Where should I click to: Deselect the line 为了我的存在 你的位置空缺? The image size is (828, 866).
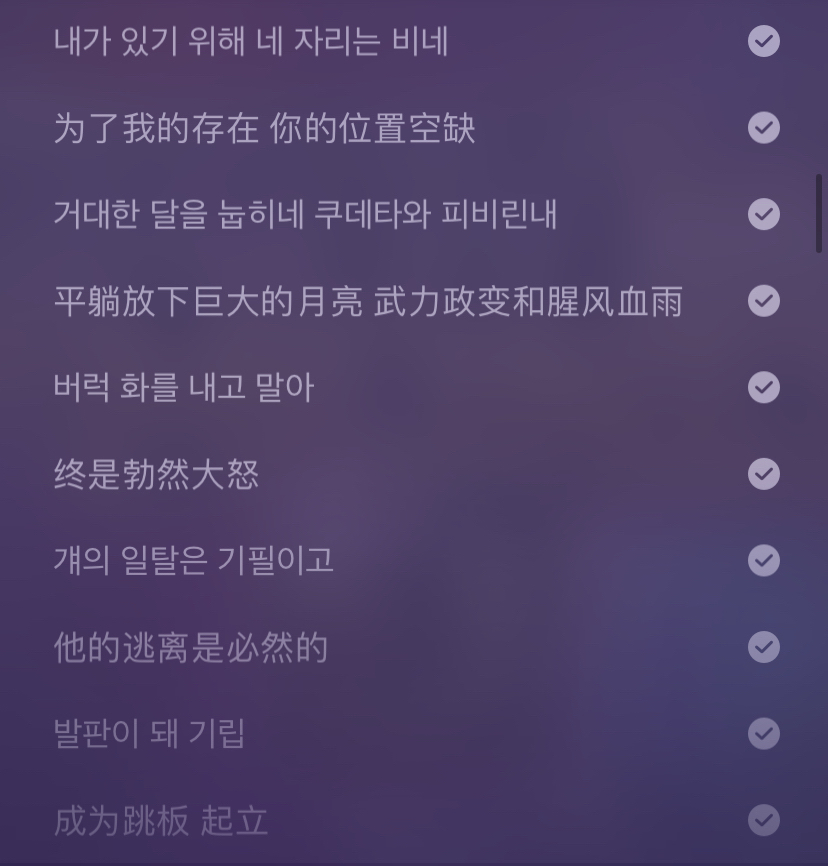(764, 128)
